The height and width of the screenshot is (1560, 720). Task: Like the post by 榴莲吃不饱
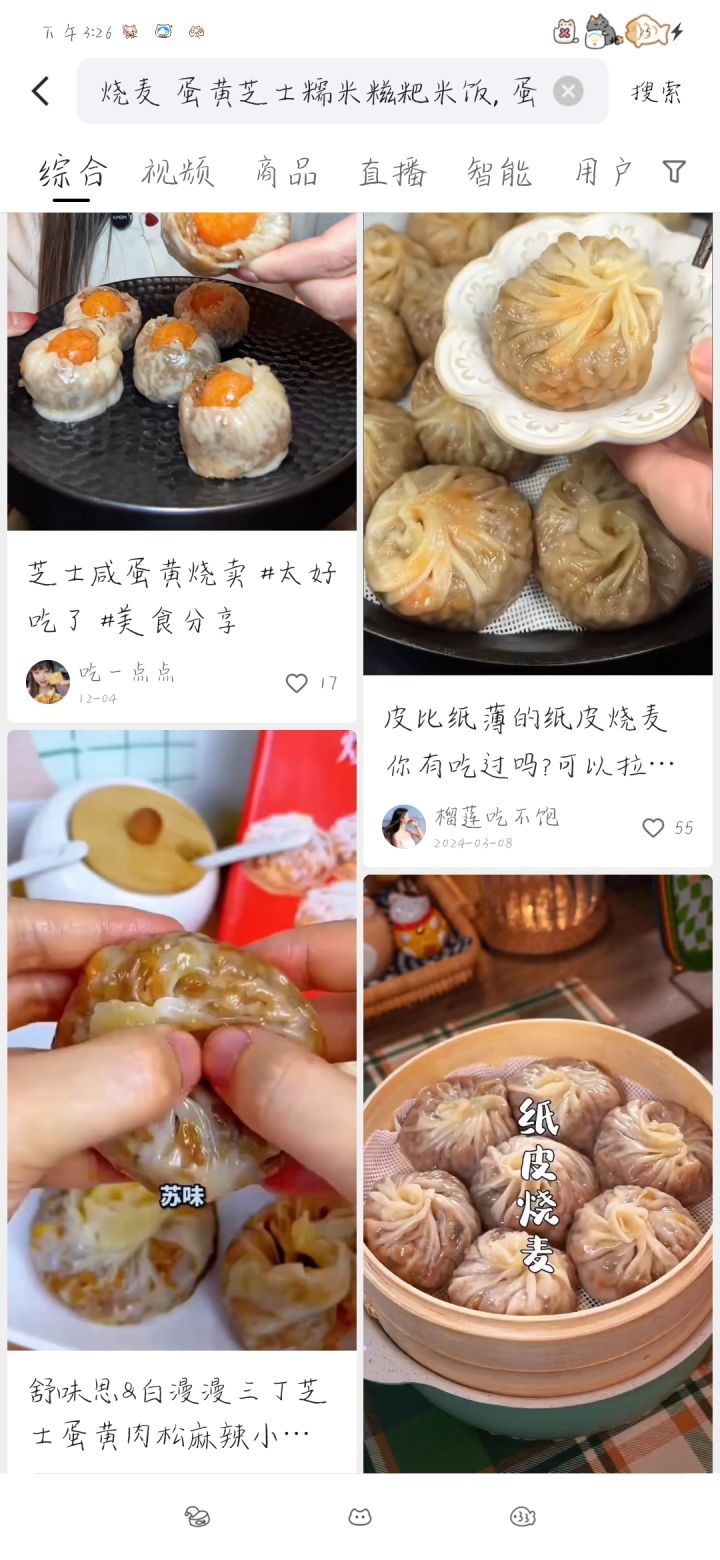click(653, 828)
